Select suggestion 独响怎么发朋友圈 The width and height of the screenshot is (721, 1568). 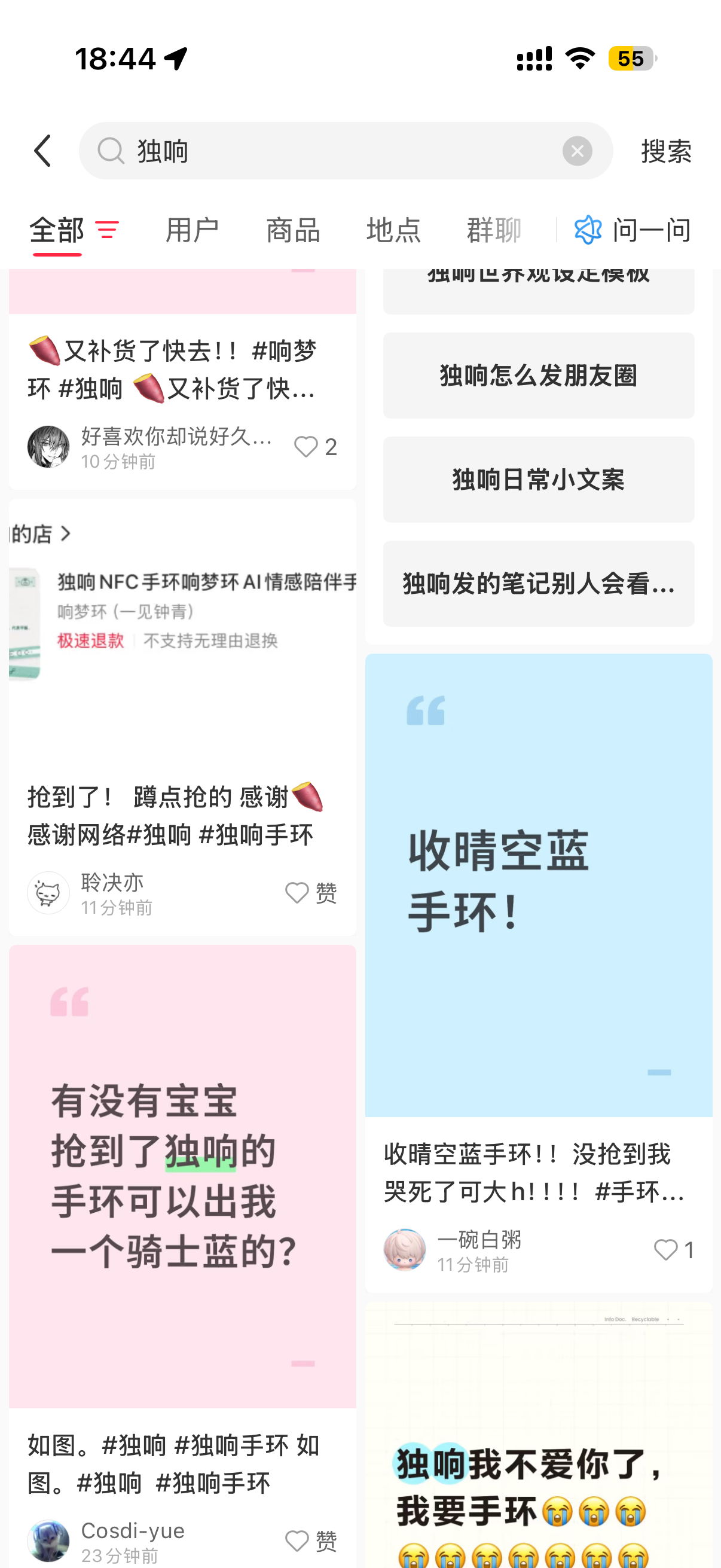click(538, 376)
